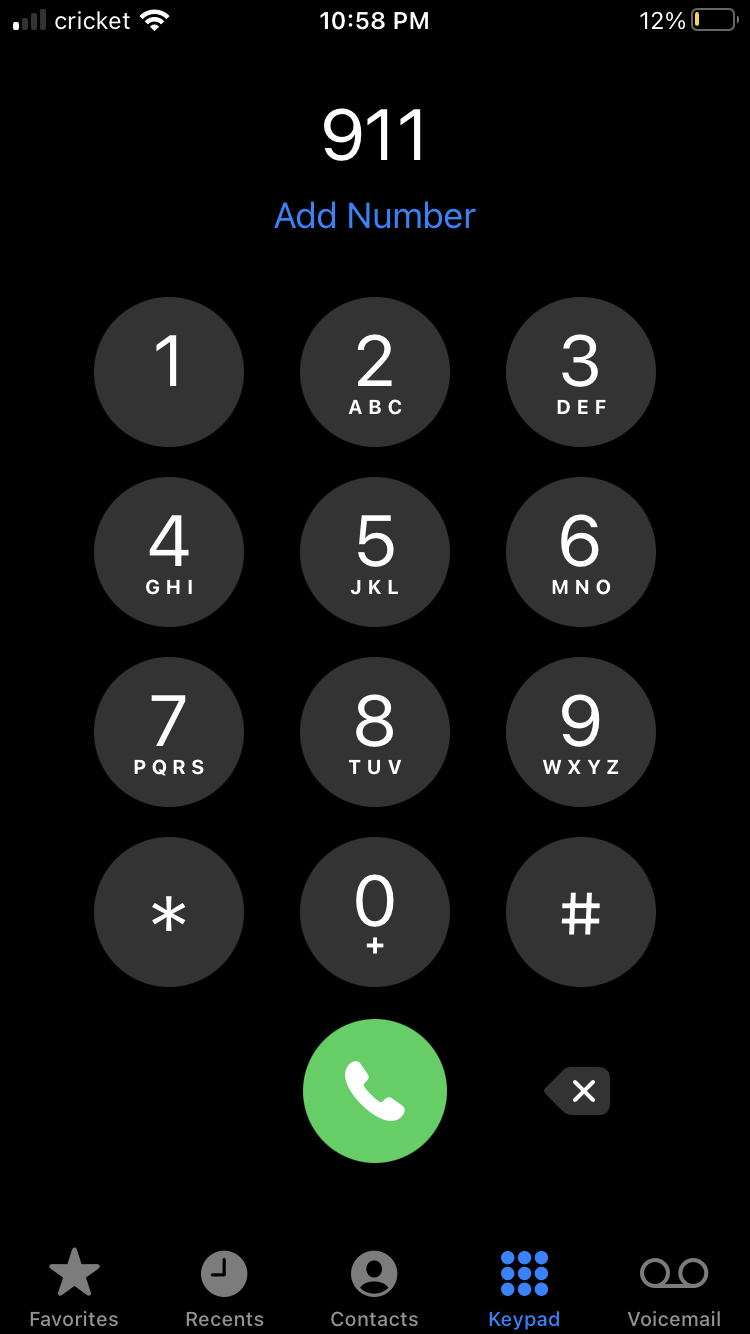
Task: Start the call with green phone button
Action: pos(375,1091)
